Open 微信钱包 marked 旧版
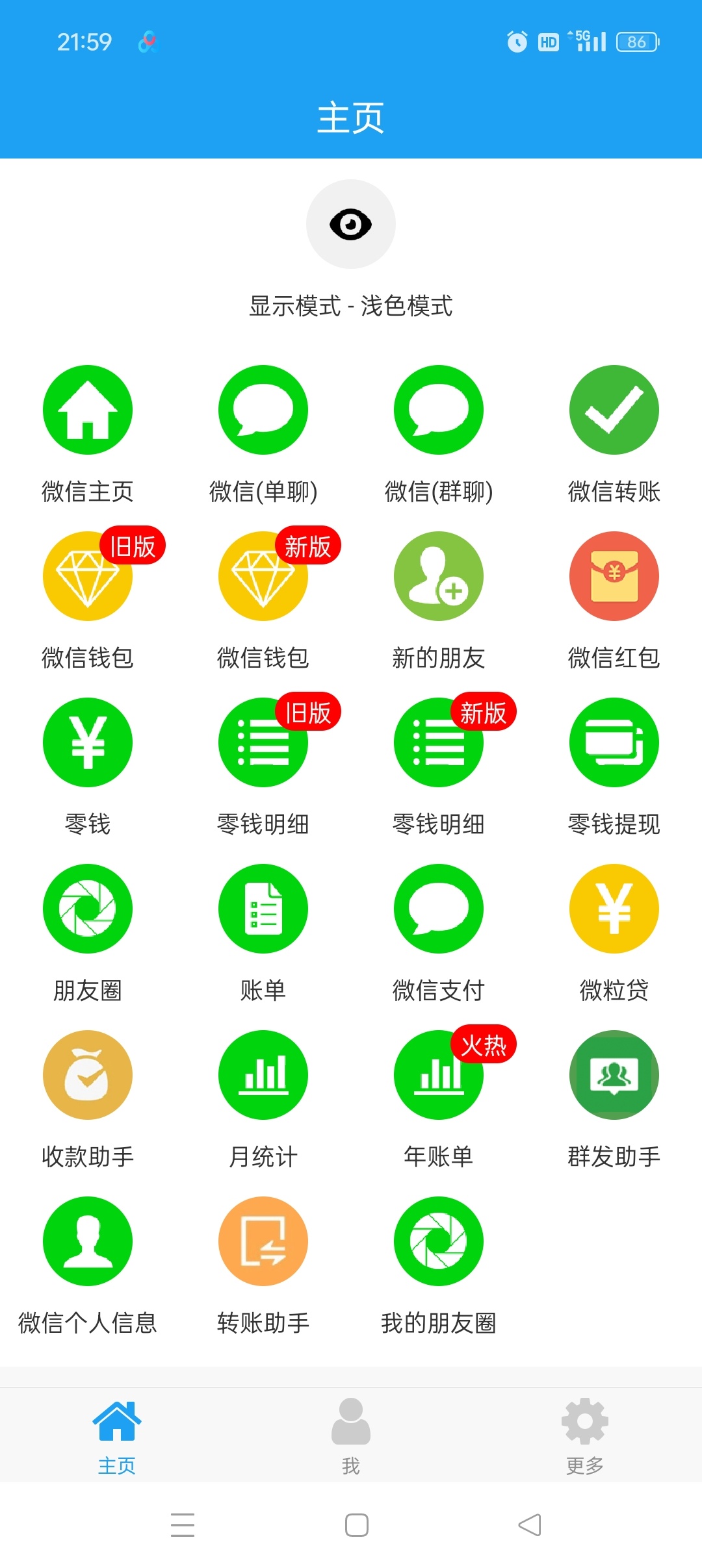The image size is (702, 1568). click(88, 576)
